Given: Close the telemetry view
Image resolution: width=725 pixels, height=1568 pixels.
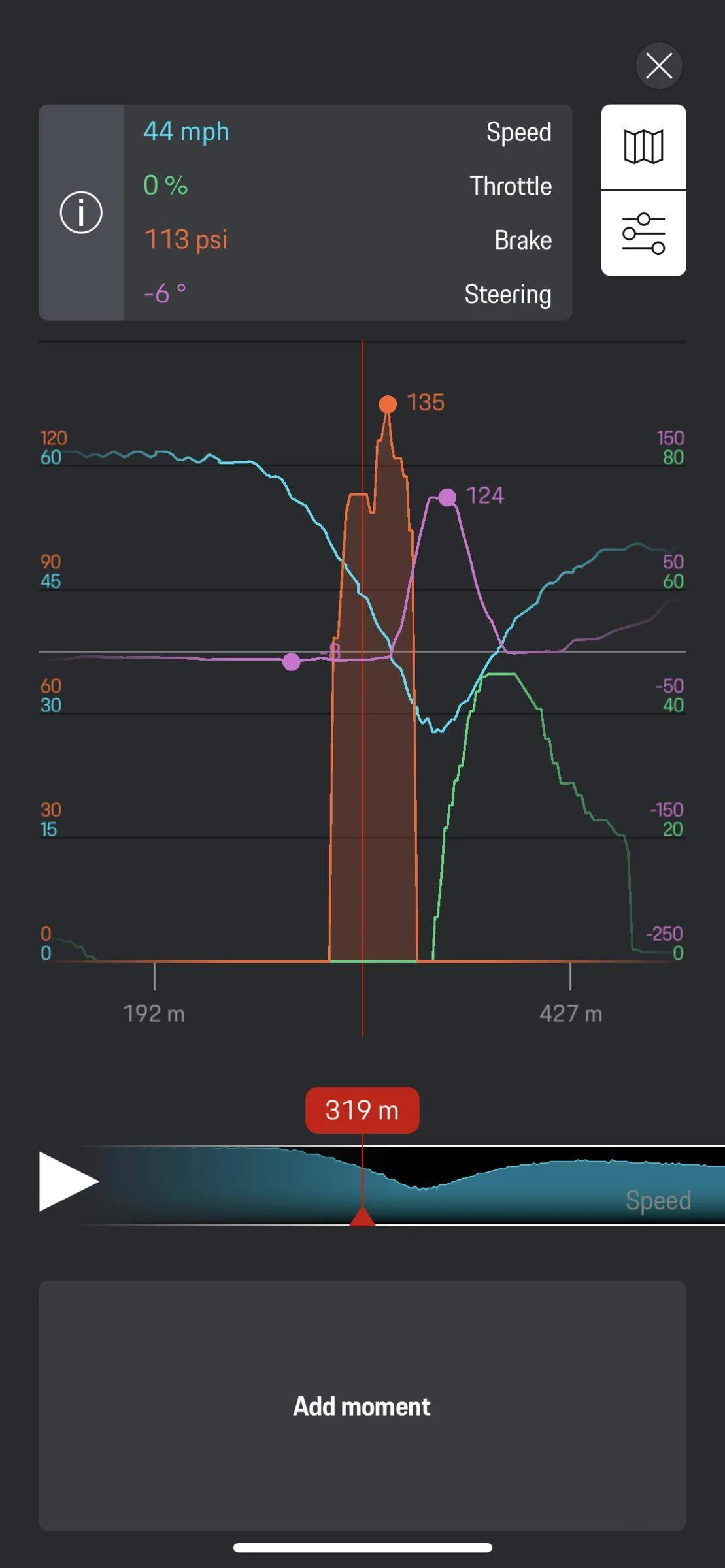Looking at the screenshot, I should coord(659,66).
